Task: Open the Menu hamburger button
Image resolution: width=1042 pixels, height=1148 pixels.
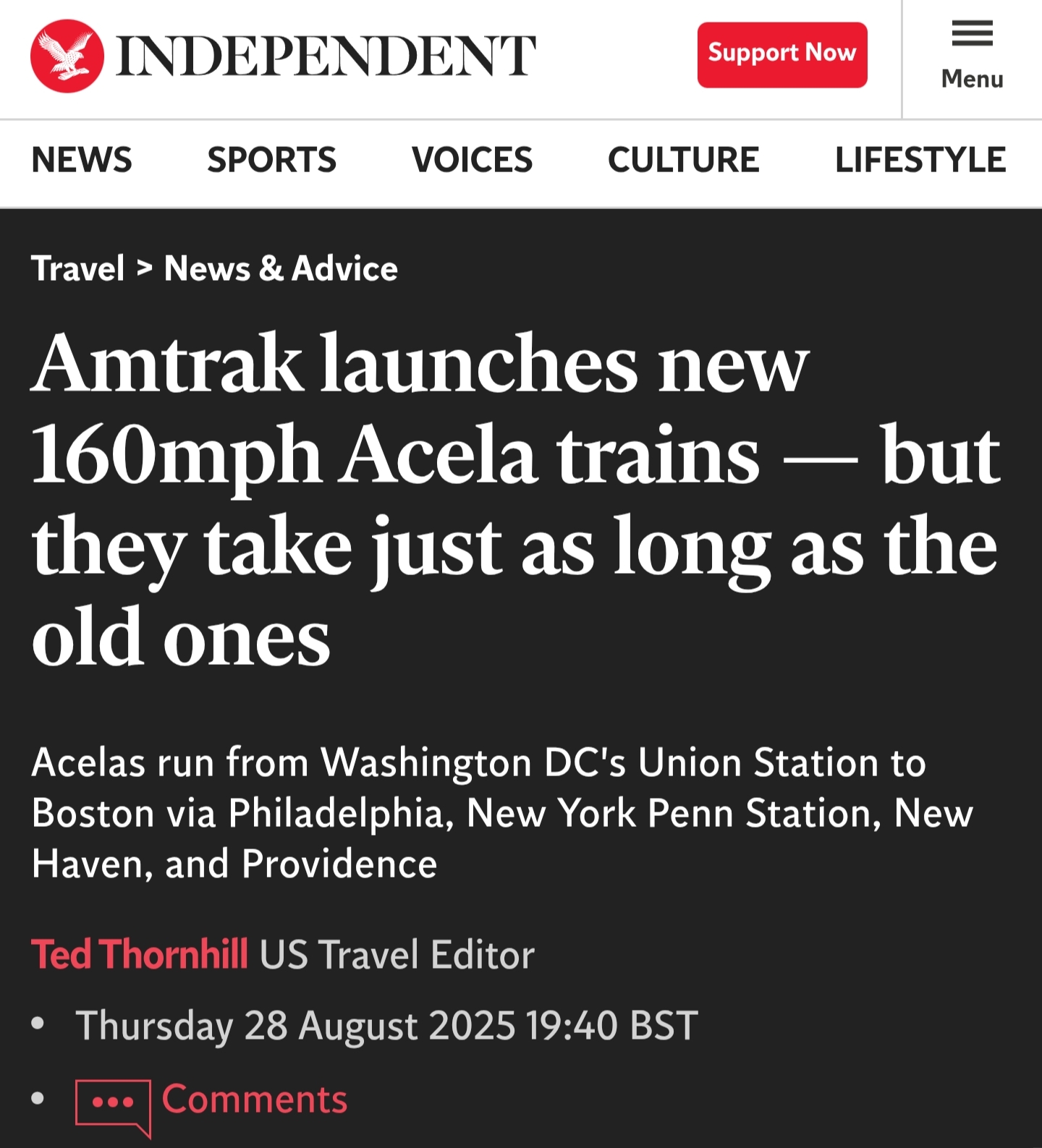Action: tap(972, 55)
